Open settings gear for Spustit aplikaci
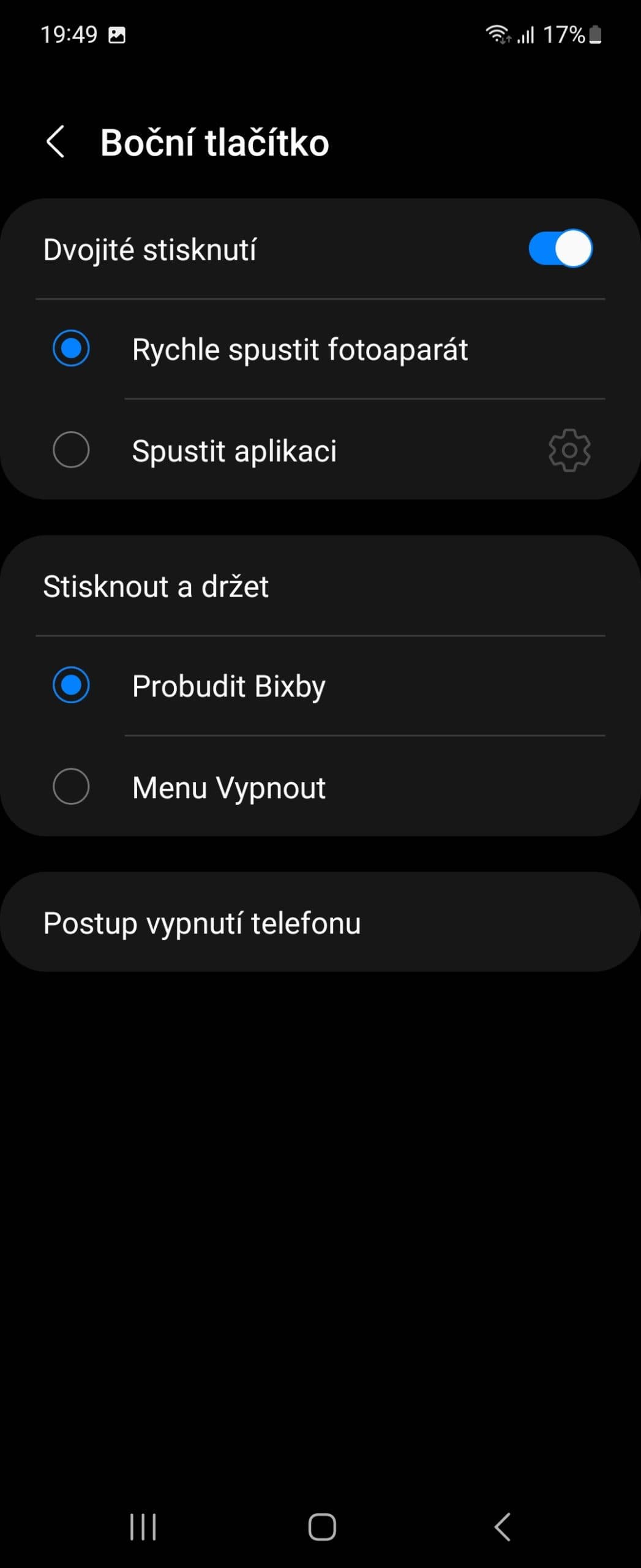 click(569, 450)
